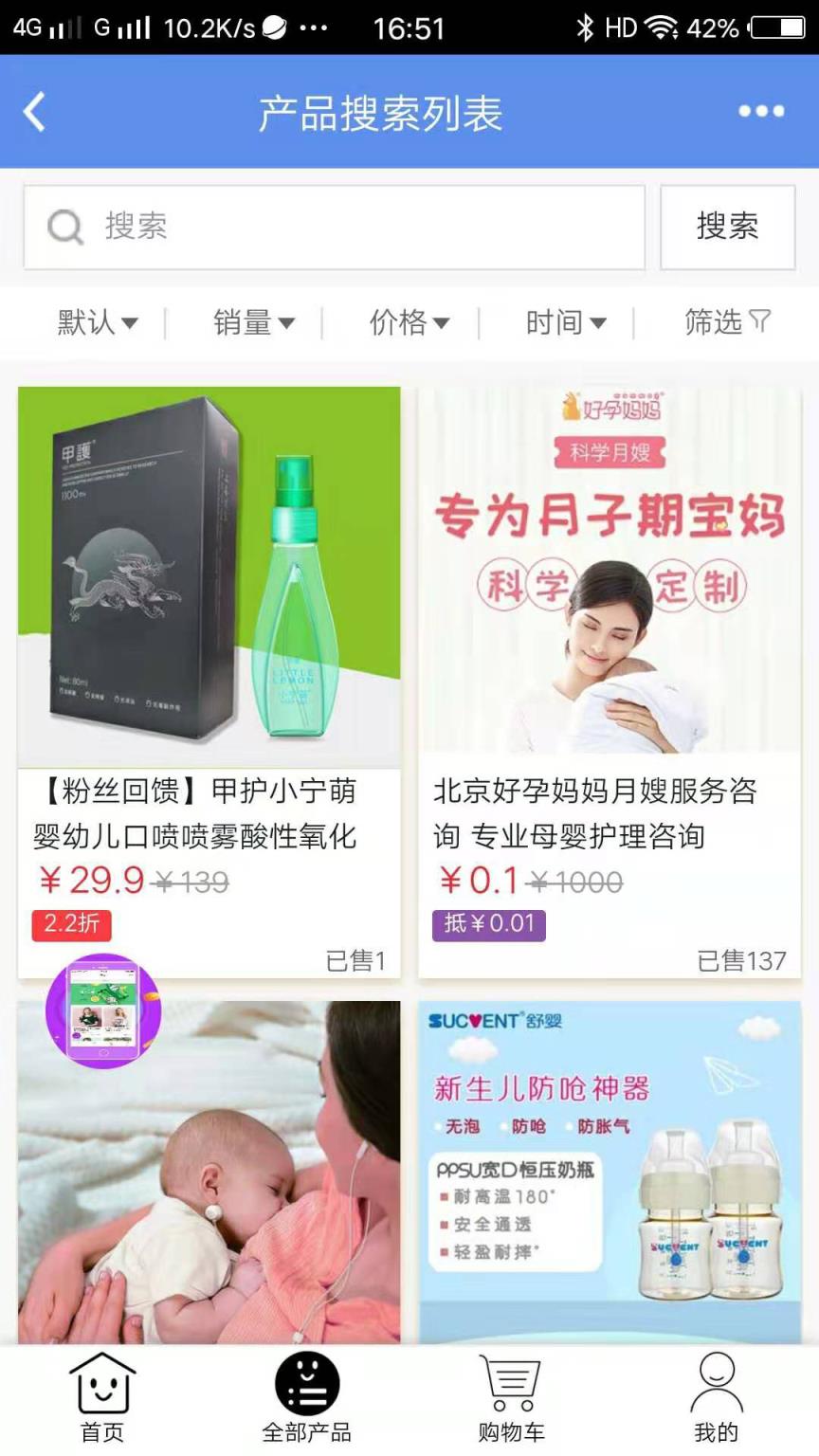Tap the floating purple phone icon

pyautogui.click(x=102, y=1011)
